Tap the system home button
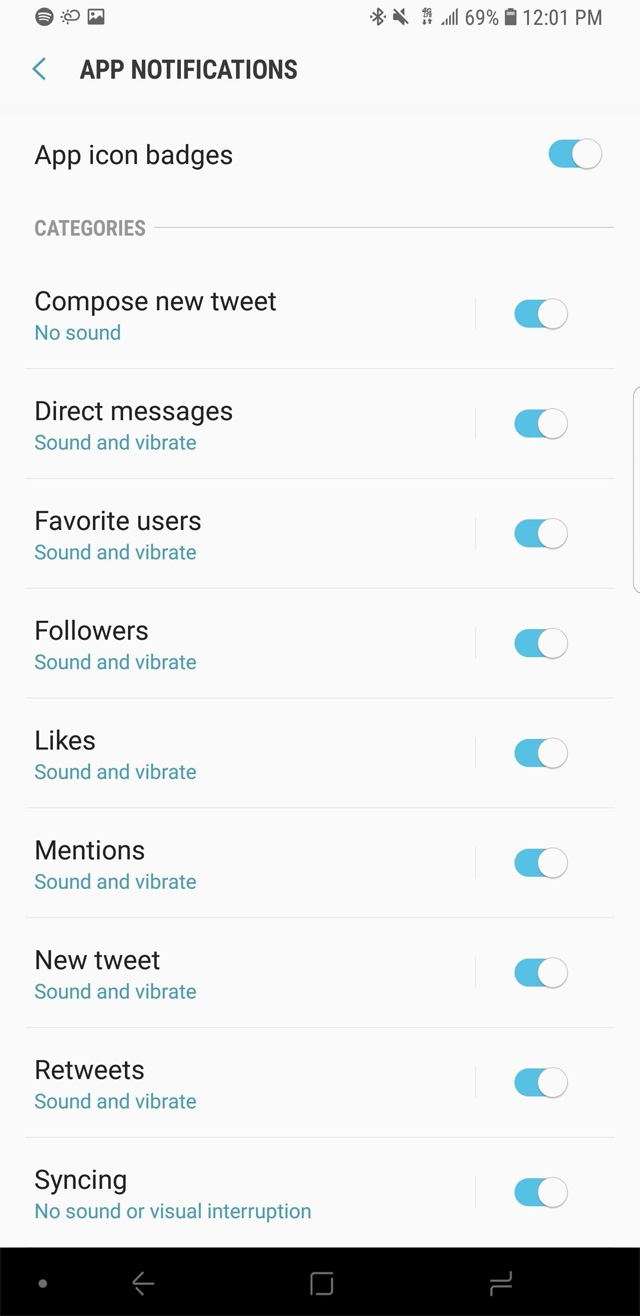Image resolution: width=640 pixels, height=1316 pixels. (321, 1283)
